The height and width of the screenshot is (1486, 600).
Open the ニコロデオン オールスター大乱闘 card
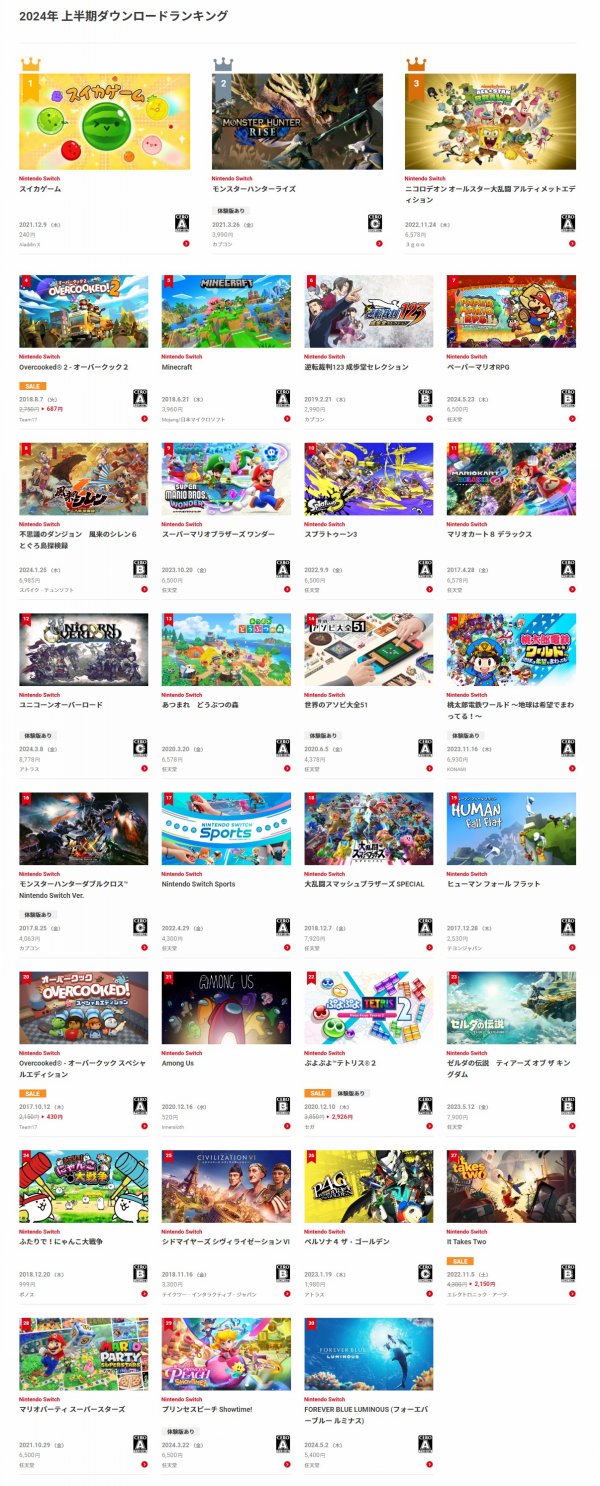490,122
